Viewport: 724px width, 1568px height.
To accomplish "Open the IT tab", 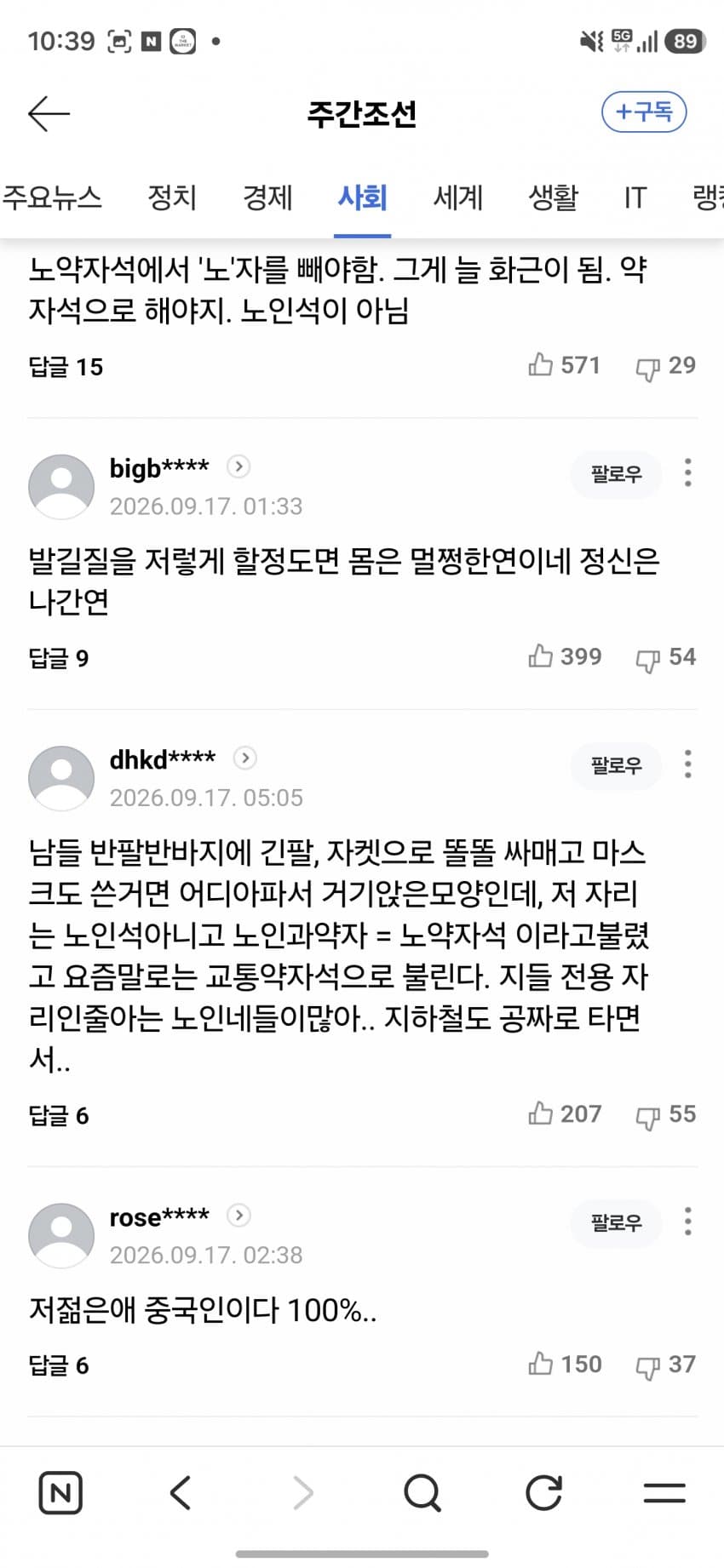I will 635,197.
